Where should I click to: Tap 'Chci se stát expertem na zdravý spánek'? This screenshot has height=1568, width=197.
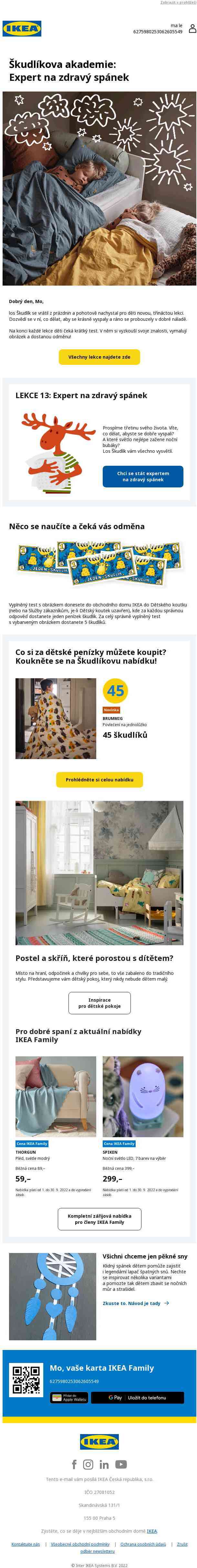point(143,476)
